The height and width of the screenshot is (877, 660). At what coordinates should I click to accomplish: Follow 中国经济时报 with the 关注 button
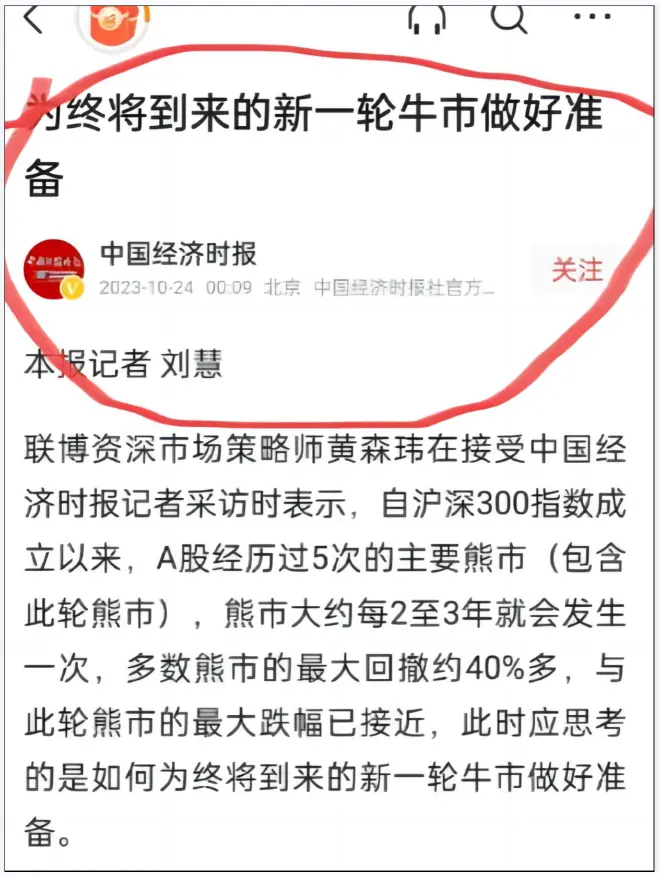pos(578,270)
